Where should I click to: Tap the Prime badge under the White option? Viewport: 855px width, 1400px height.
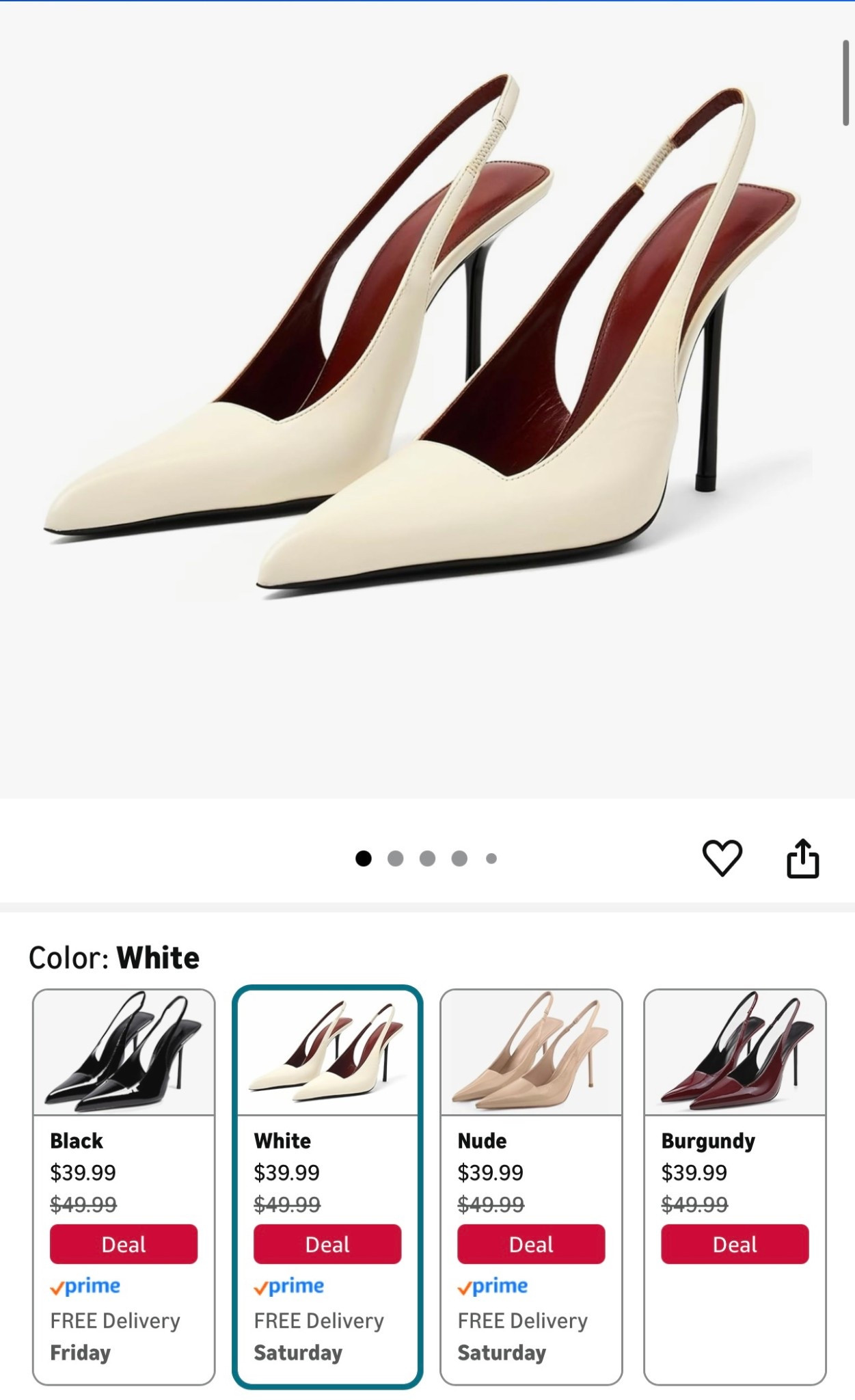(x=288, y=1286)
